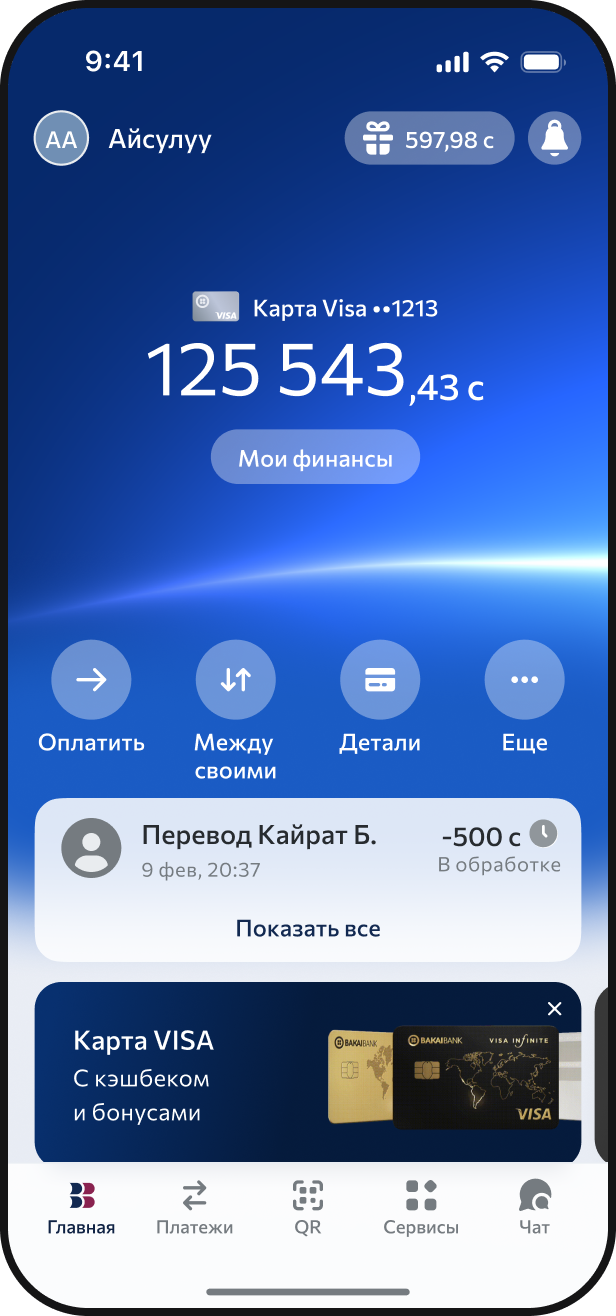616x1316 pixels.
Task: Switch to the Платежи tab
Action: [x=194, y=1208]
